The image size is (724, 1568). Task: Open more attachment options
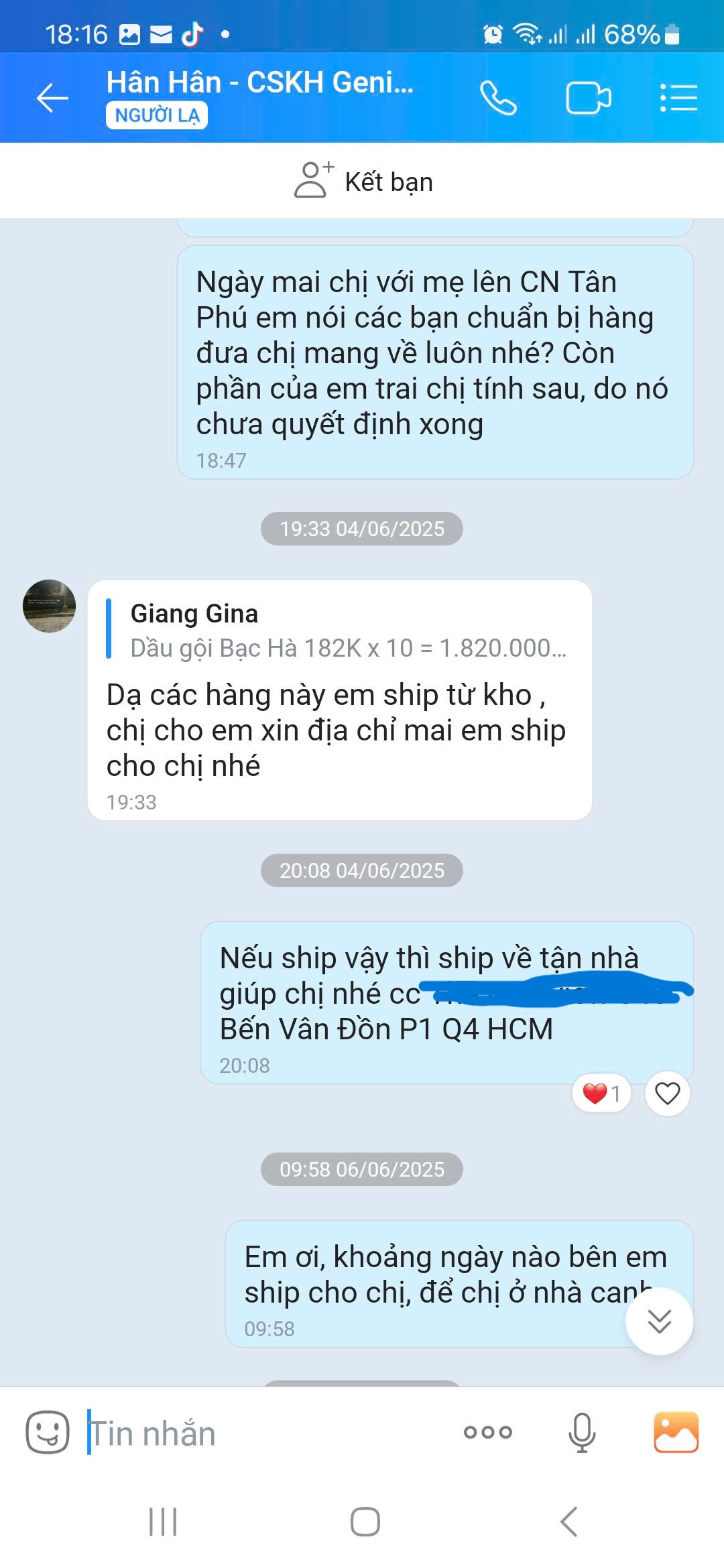click(x=487, y=1433)
